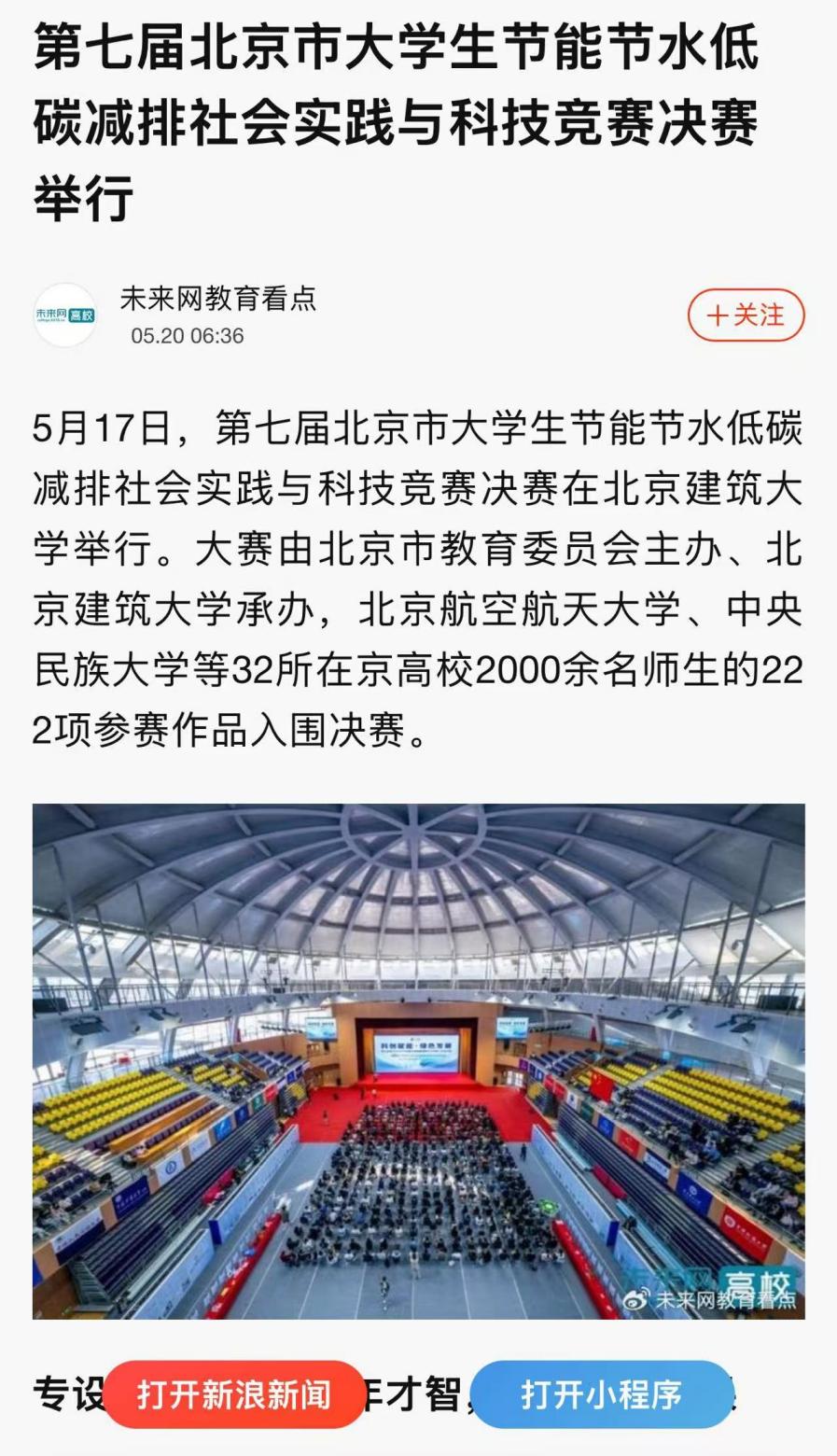837x1456 pixels.
Task: Open 未来网教育看点 publisher avatar
Action: point(65,315)
